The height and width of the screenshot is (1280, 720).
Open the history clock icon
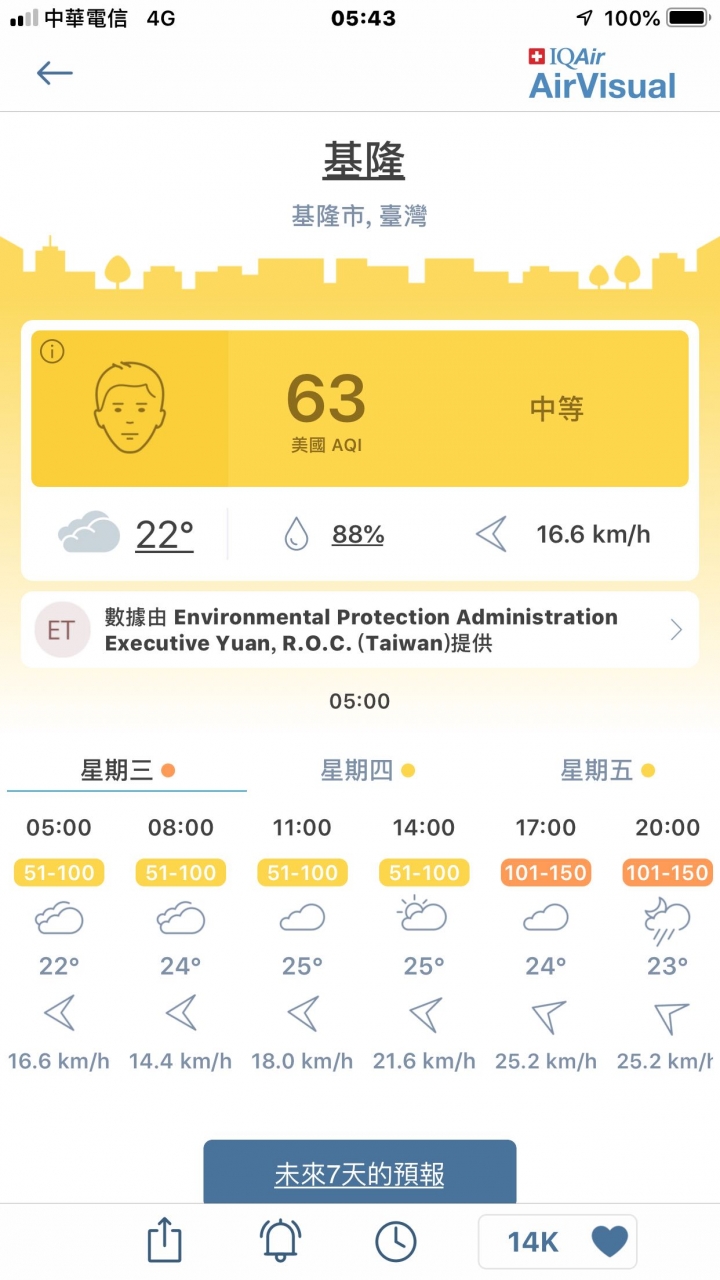coord(396,1241)
